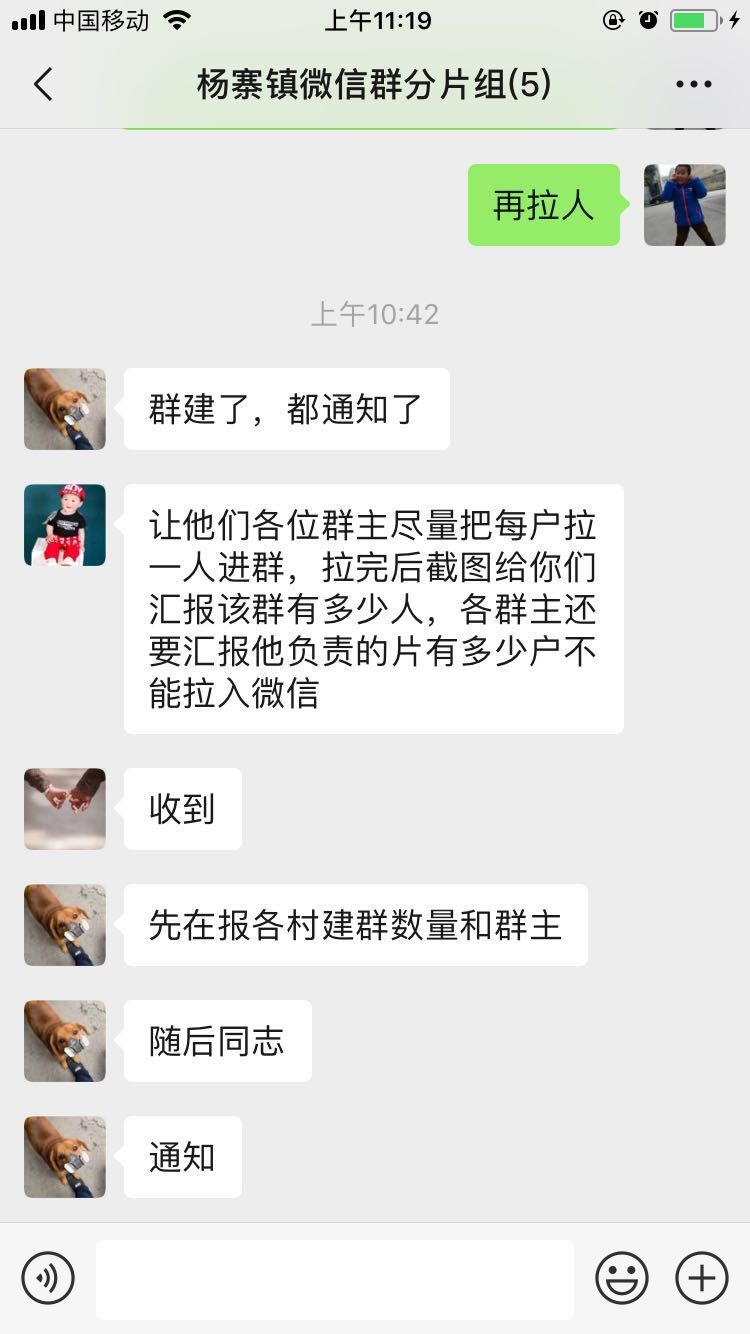
Task: Tap avatar next to 随后同志 message
Action: (65, 1041)
